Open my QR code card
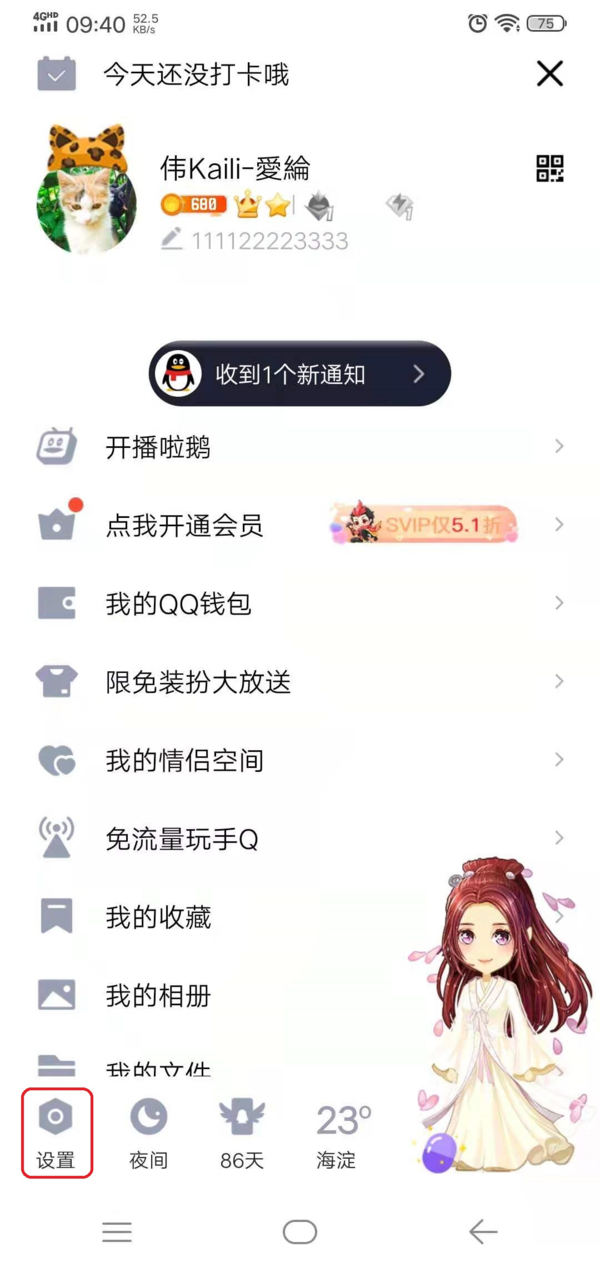Screen dimensions: 600x1267 (550, 169)
